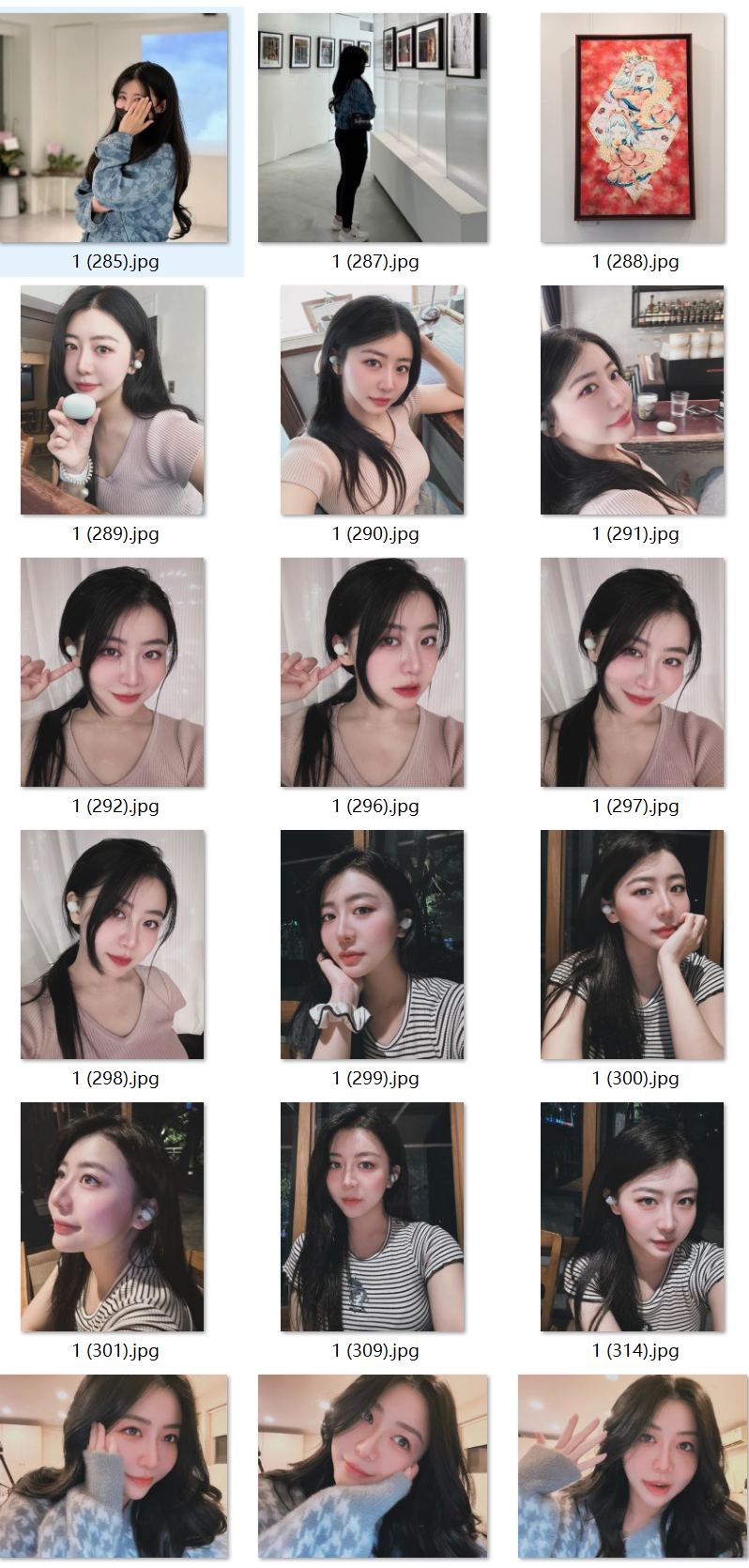Open the picture 1 (290).jpg
Screen dimensions: 749x1568
click(373, 400)
